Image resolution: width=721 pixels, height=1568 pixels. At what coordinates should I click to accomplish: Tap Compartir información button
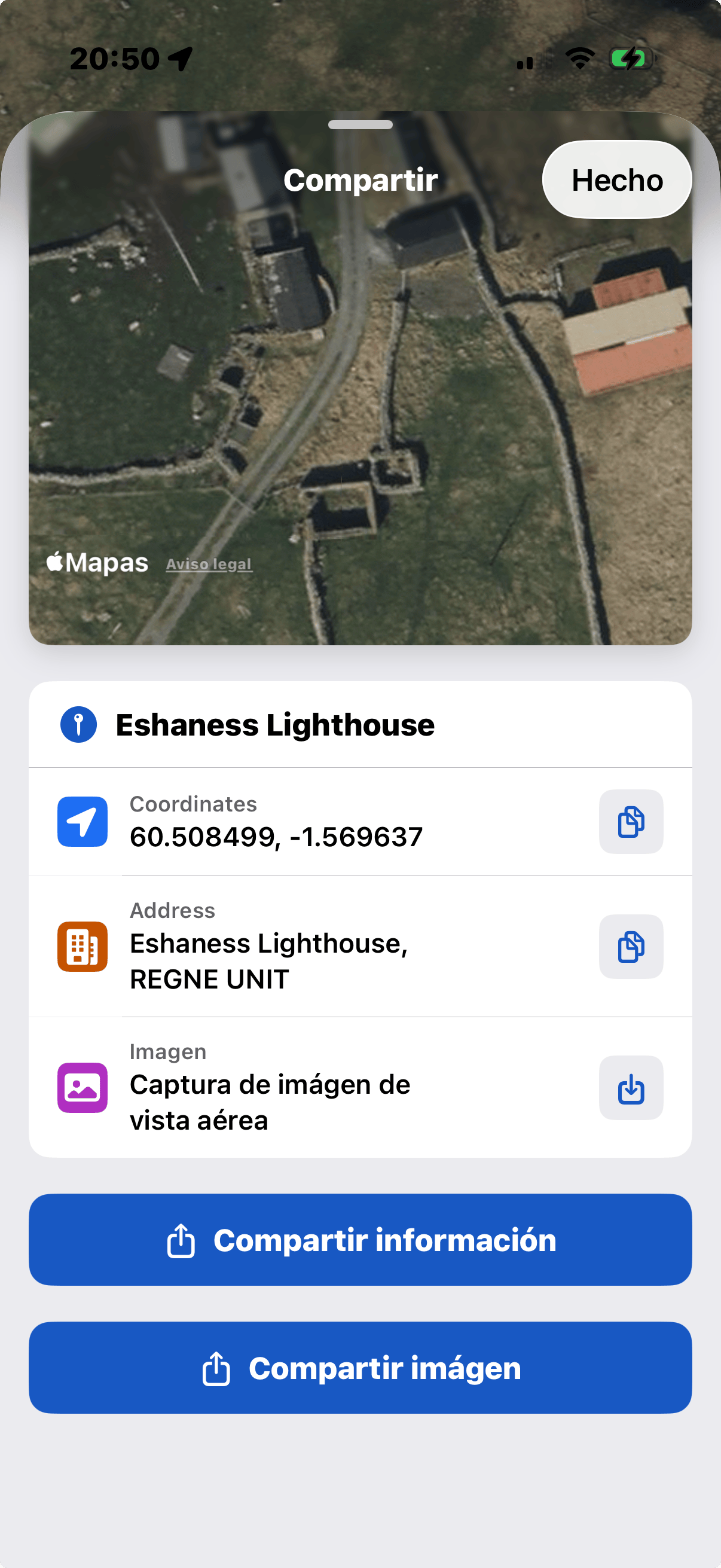360,1240
